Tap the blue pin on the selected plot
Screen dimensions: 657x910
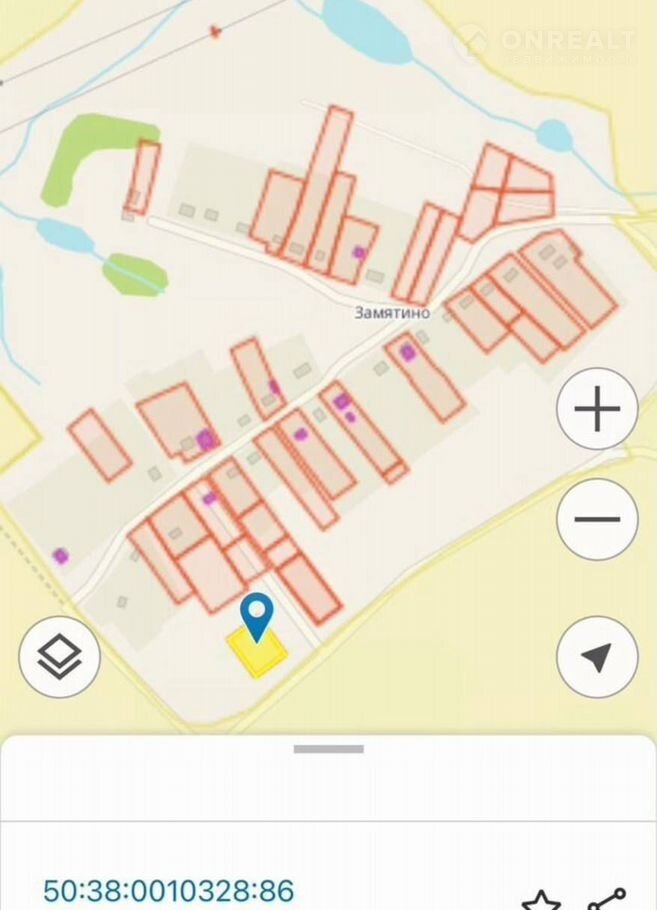pyautogui.click(x=258, y=613)
